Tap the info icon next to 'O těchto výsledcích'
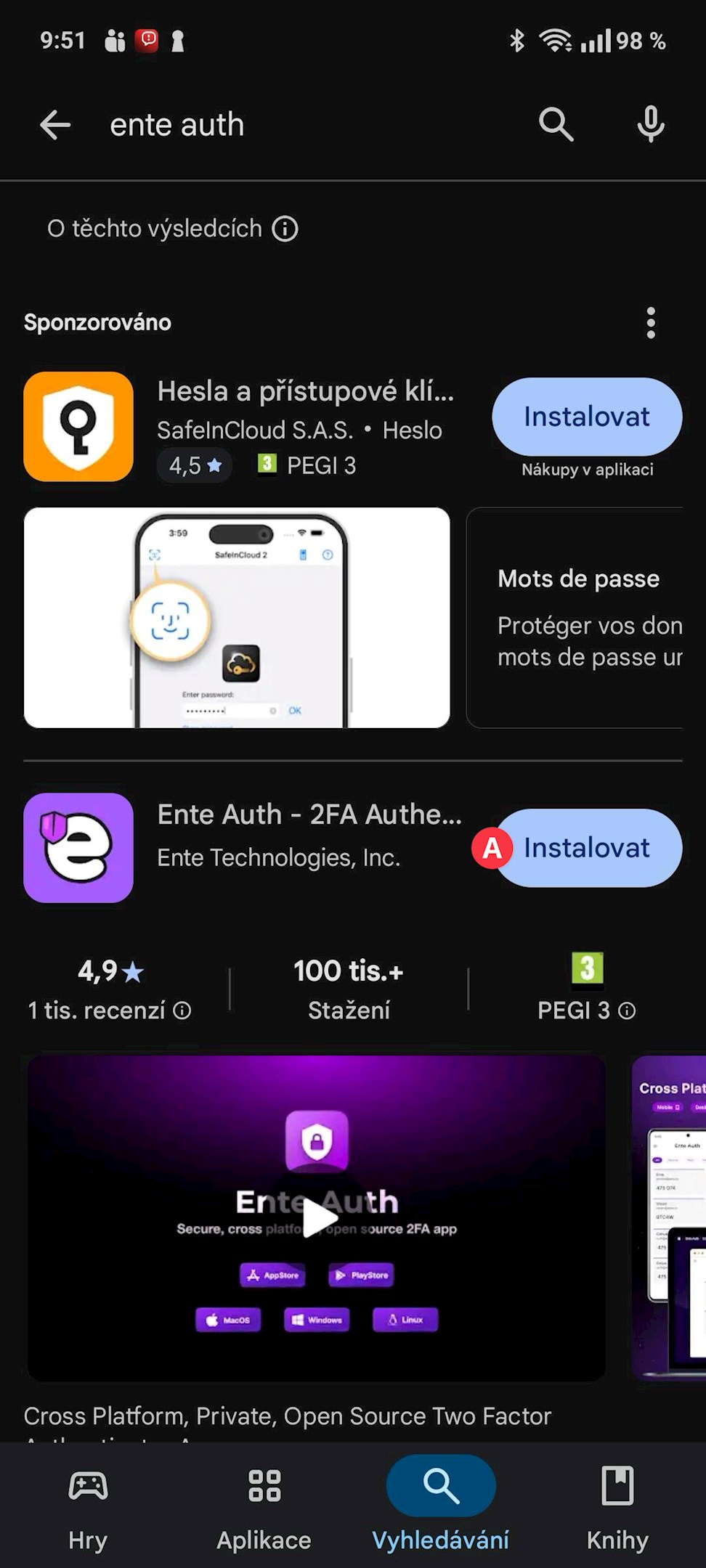The image size is (706, 1568). [x=285, y=229]
